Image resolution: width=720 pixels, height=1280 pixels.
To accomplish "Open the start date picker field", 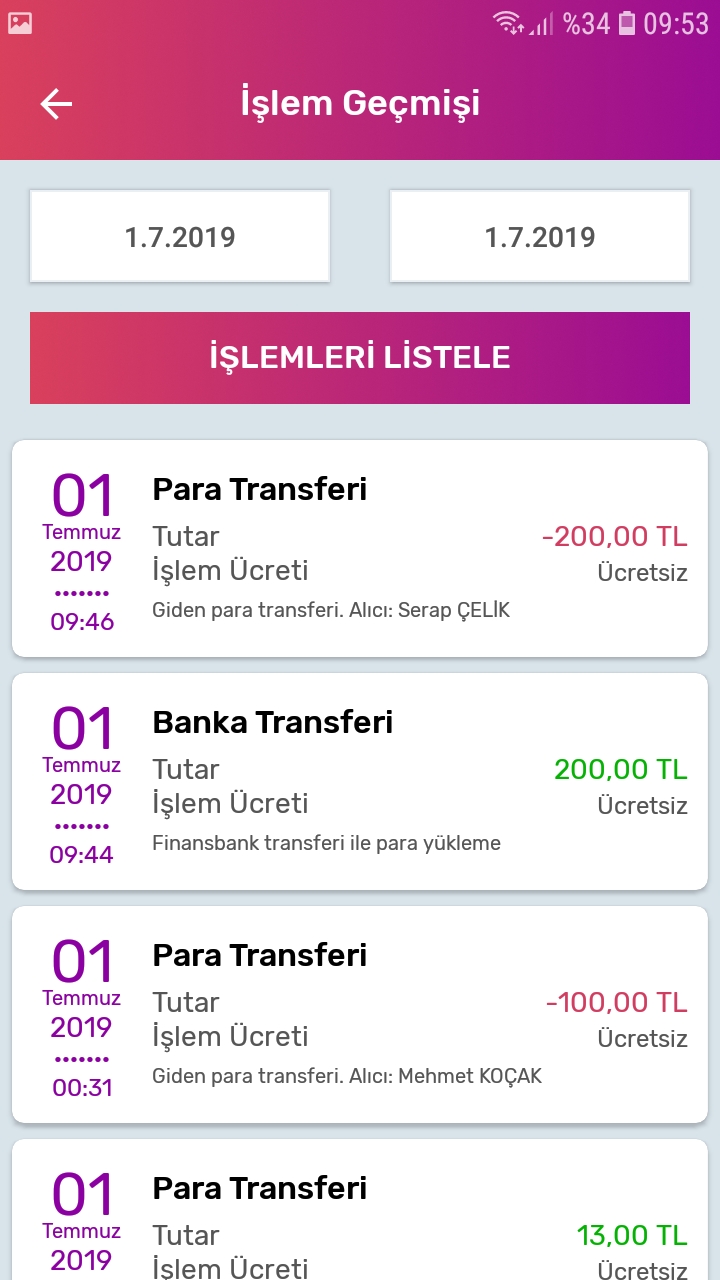I will (x=180, y=237).
